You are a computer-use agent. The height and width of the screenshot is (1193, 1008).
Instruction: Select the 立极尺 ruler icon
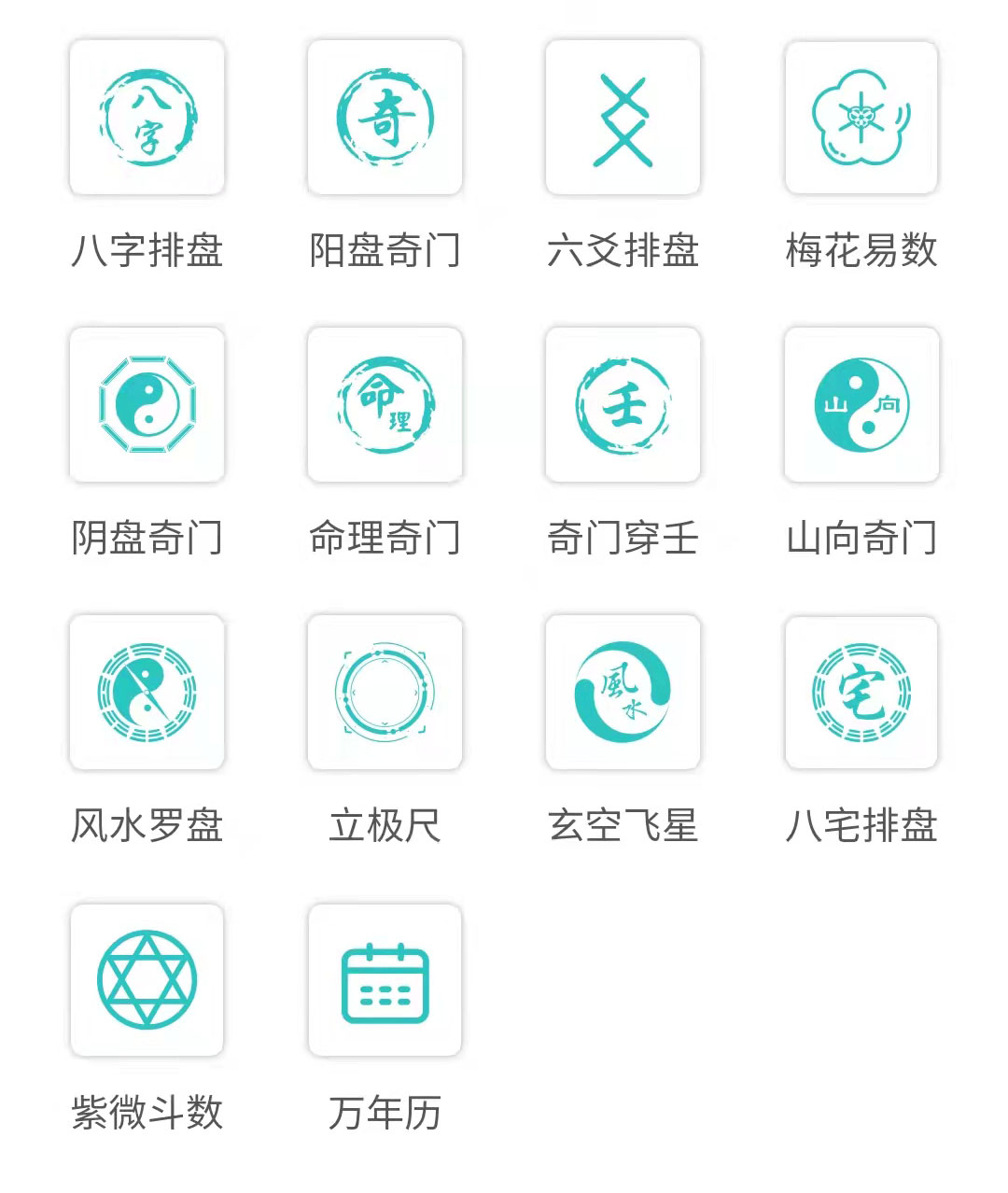(x=385, y=693)
